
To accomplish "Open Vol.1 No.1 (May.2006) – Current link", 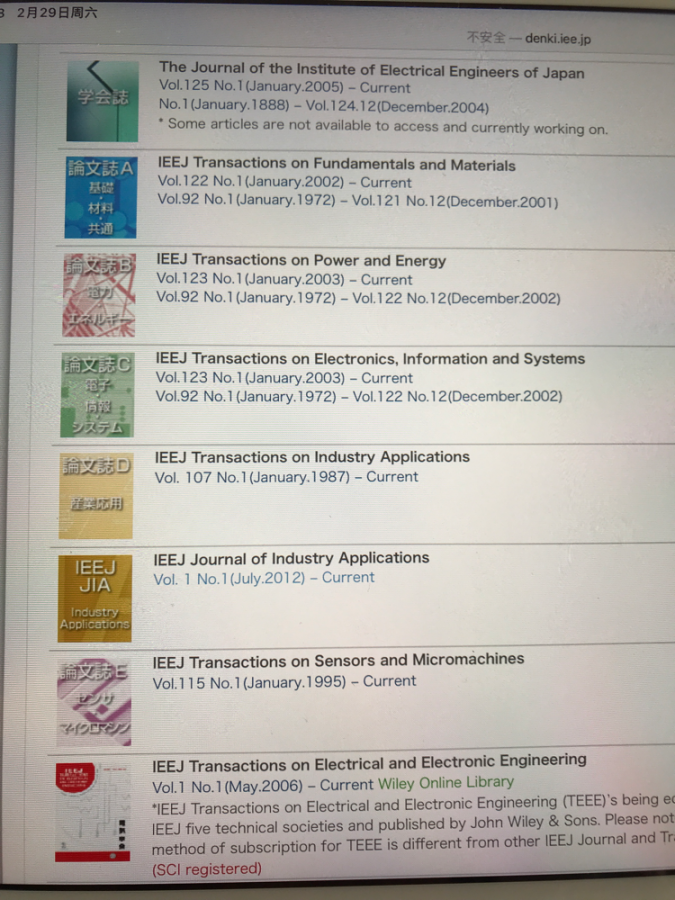I will click(x=262, y=783).
